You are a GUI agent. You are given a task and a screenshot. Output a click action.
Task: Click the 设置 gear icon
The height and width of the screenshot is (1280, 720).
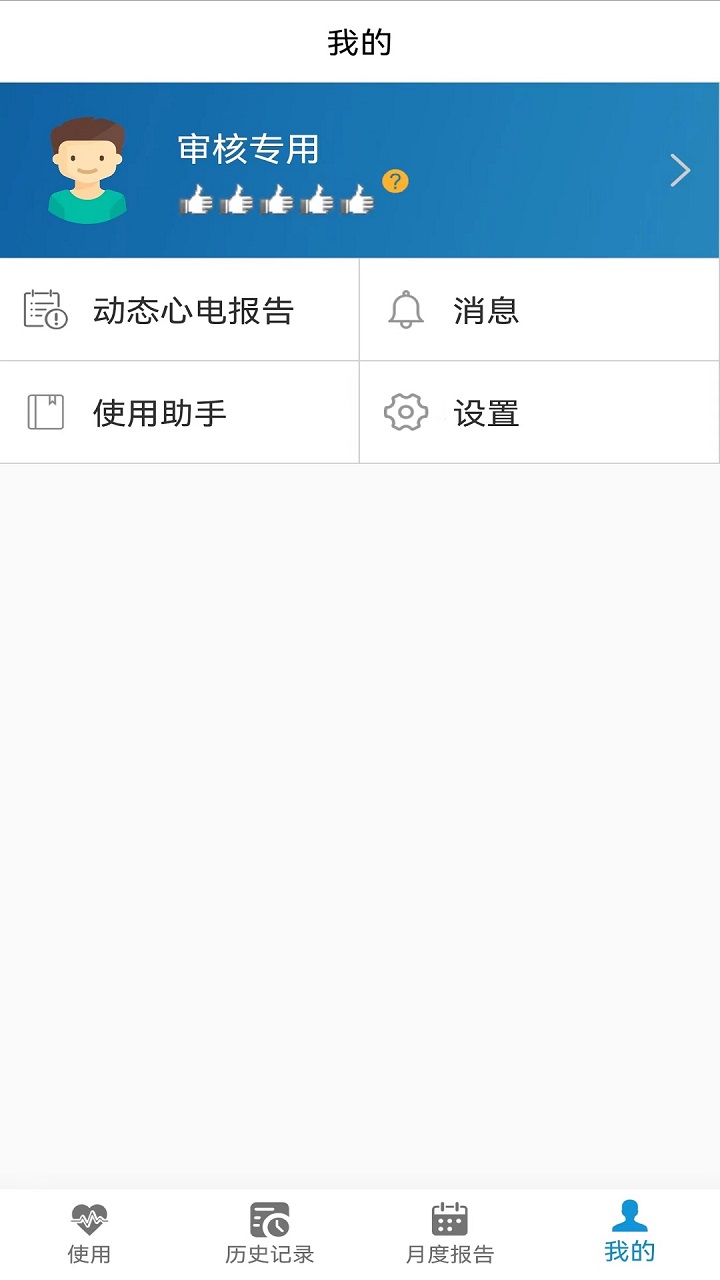404,411
